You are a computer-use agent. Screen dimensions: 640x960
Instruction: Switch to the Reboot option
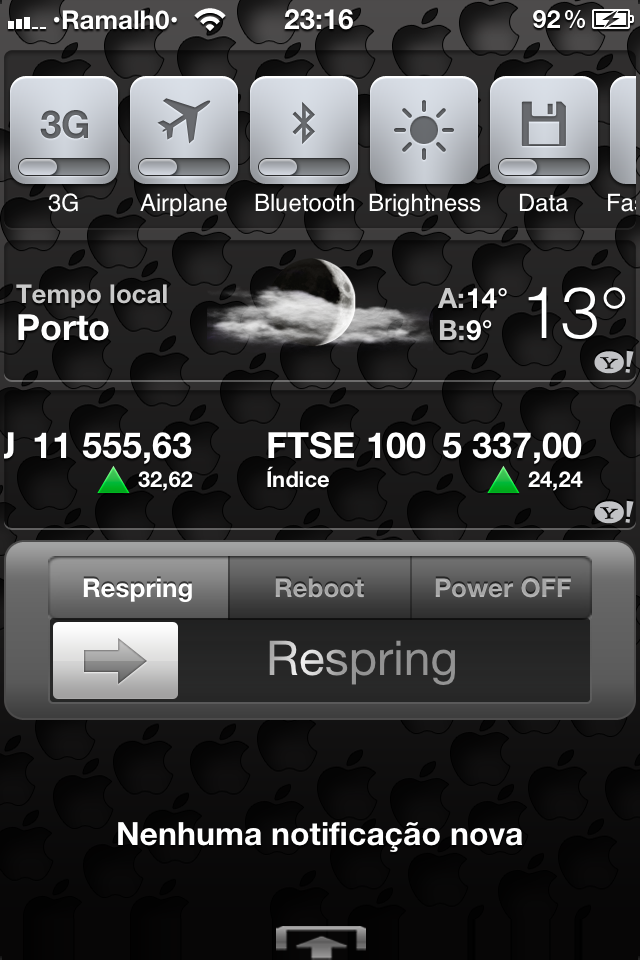pyautogui.click(x=320, y=588)
